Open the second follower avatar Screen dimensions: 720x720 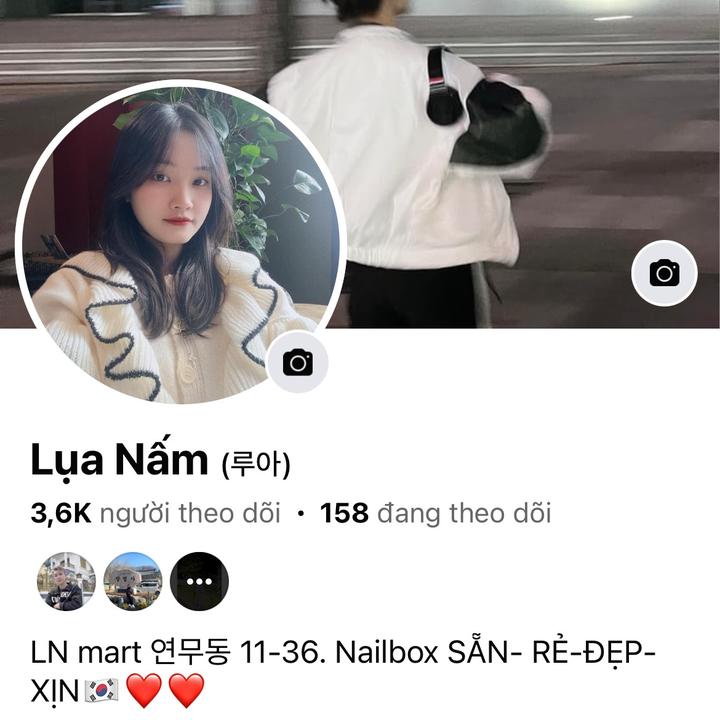click(x=133, y=581)
